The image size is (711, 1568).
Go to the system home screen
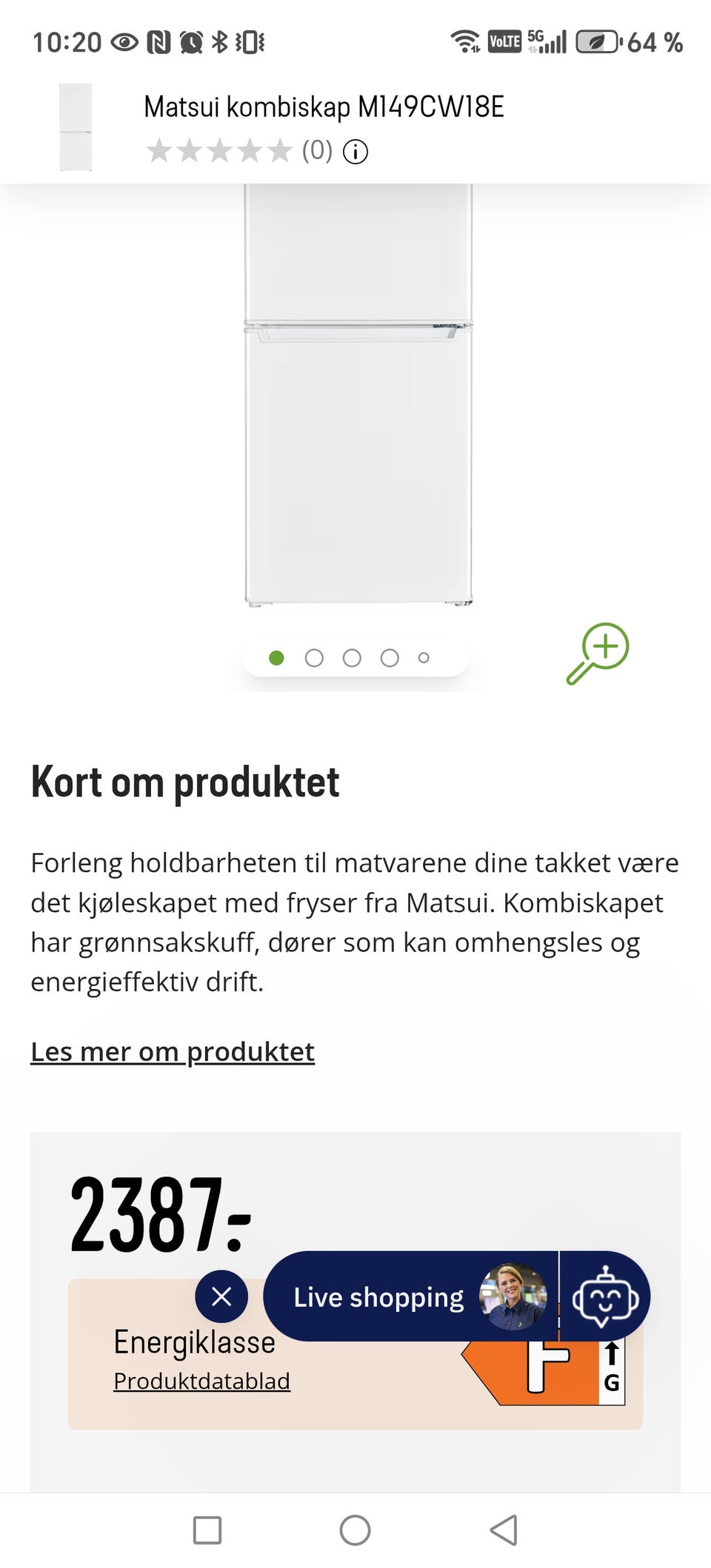tap(355, 1530)
